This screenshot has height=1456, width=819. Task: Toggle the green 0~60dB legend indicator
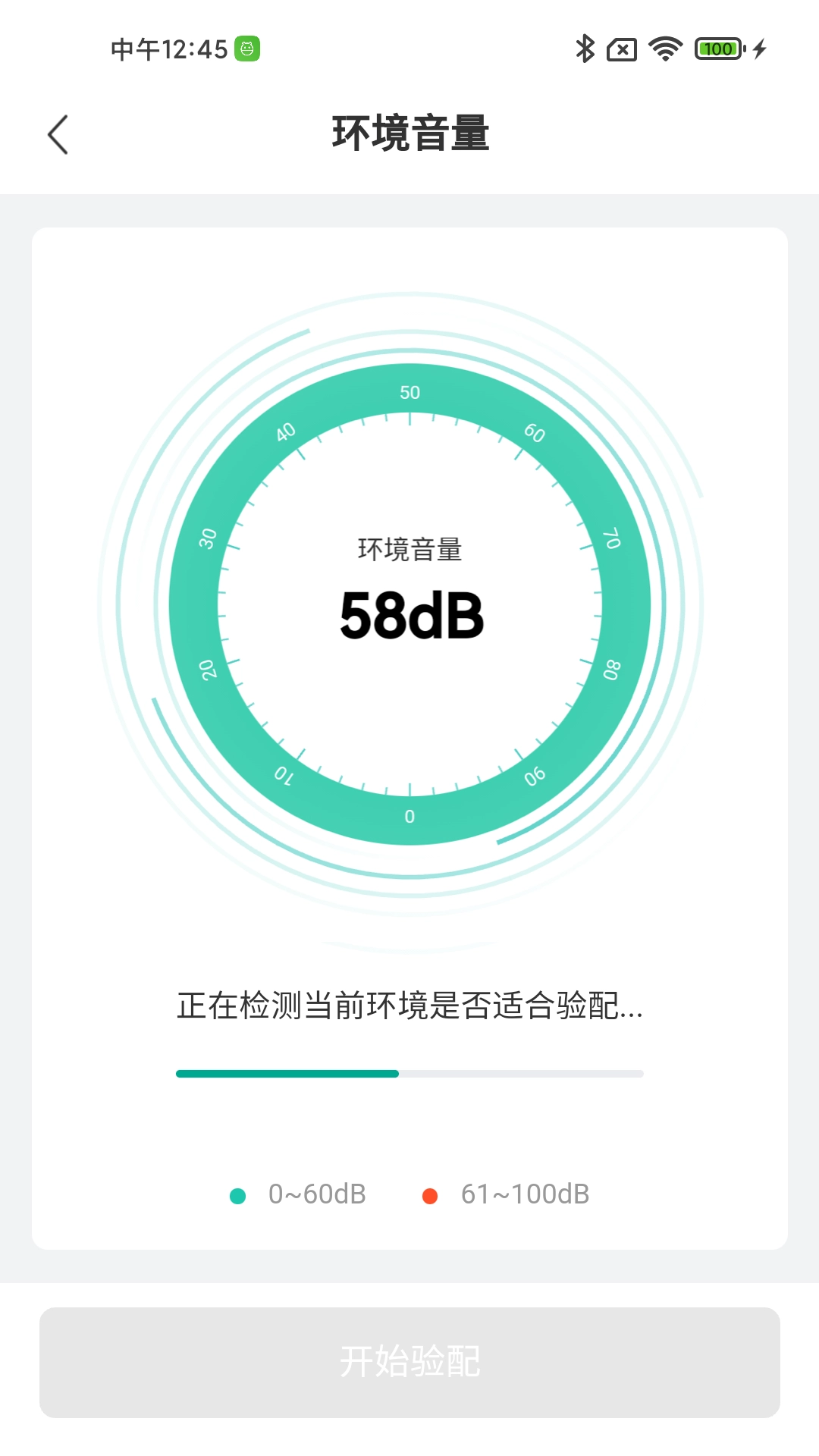tap(237, 1194)
